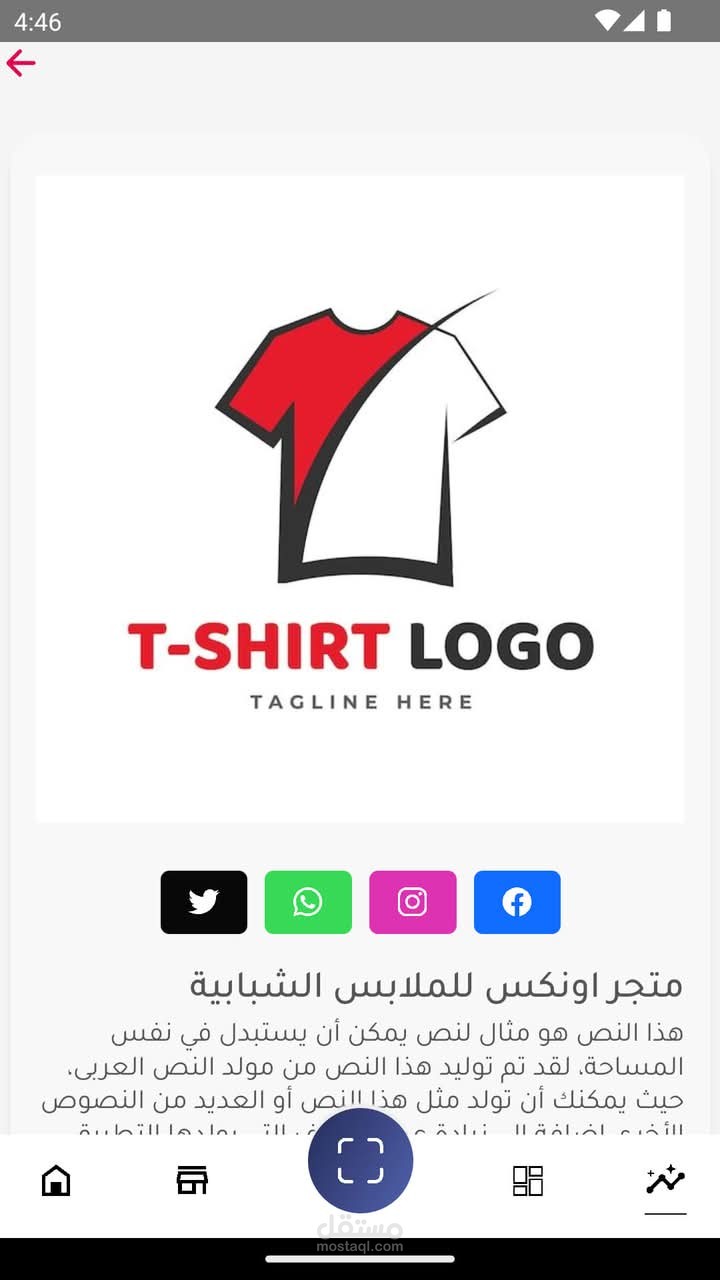Go back using the pink arrow
720x1280 pixels.
pos(21,64)
